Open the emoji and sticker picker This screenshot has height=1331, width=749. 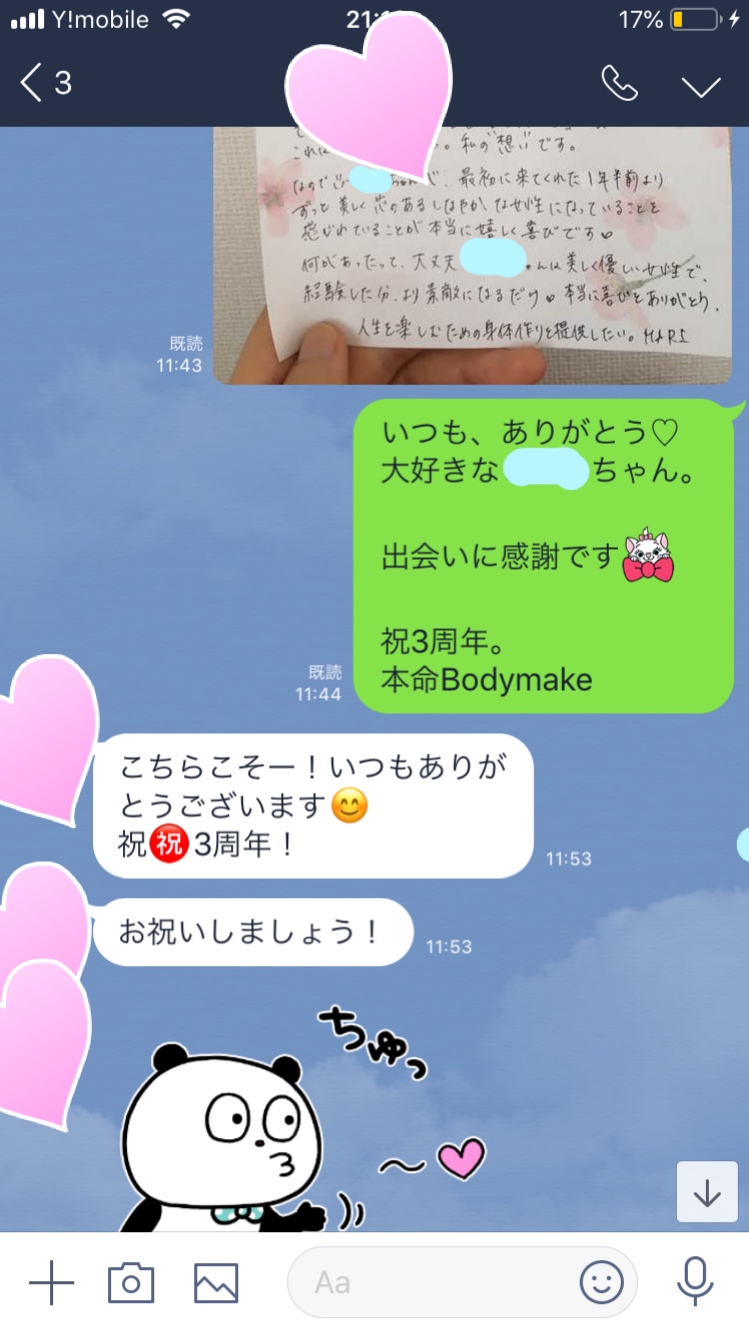tap(601, 1282)
